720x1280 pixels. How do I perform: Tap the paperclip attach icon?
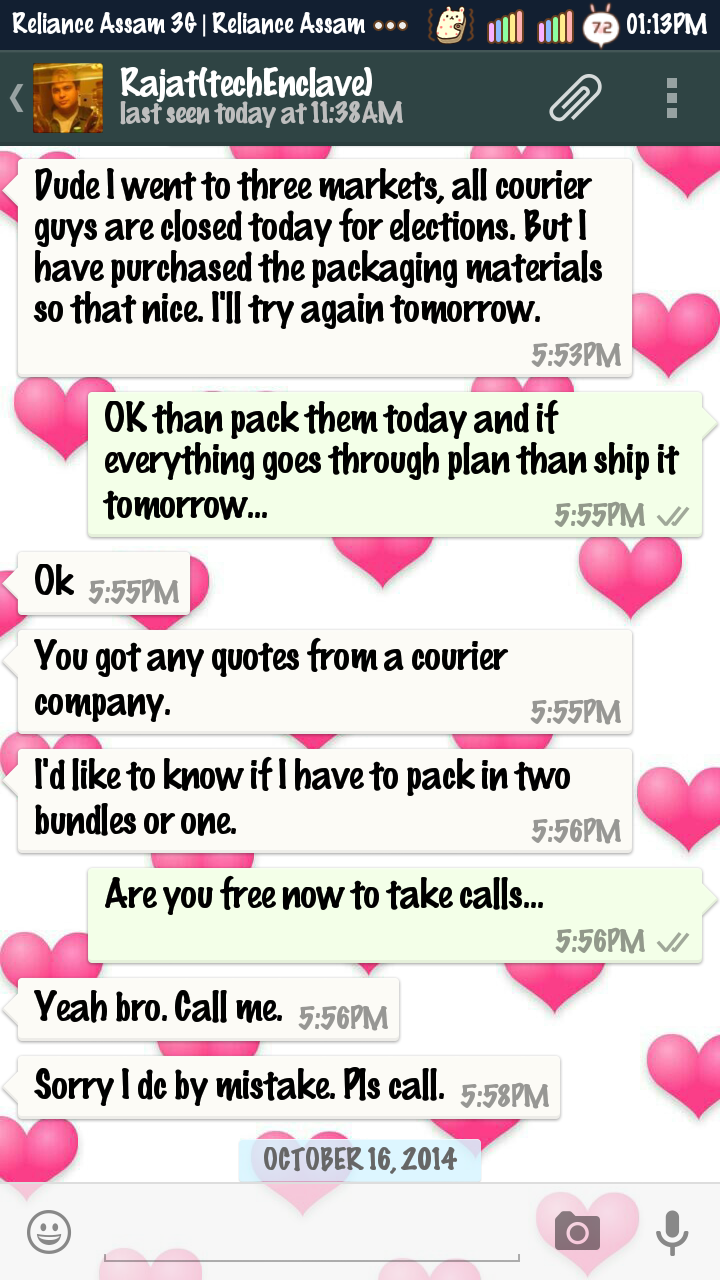[x=576, y=98]
